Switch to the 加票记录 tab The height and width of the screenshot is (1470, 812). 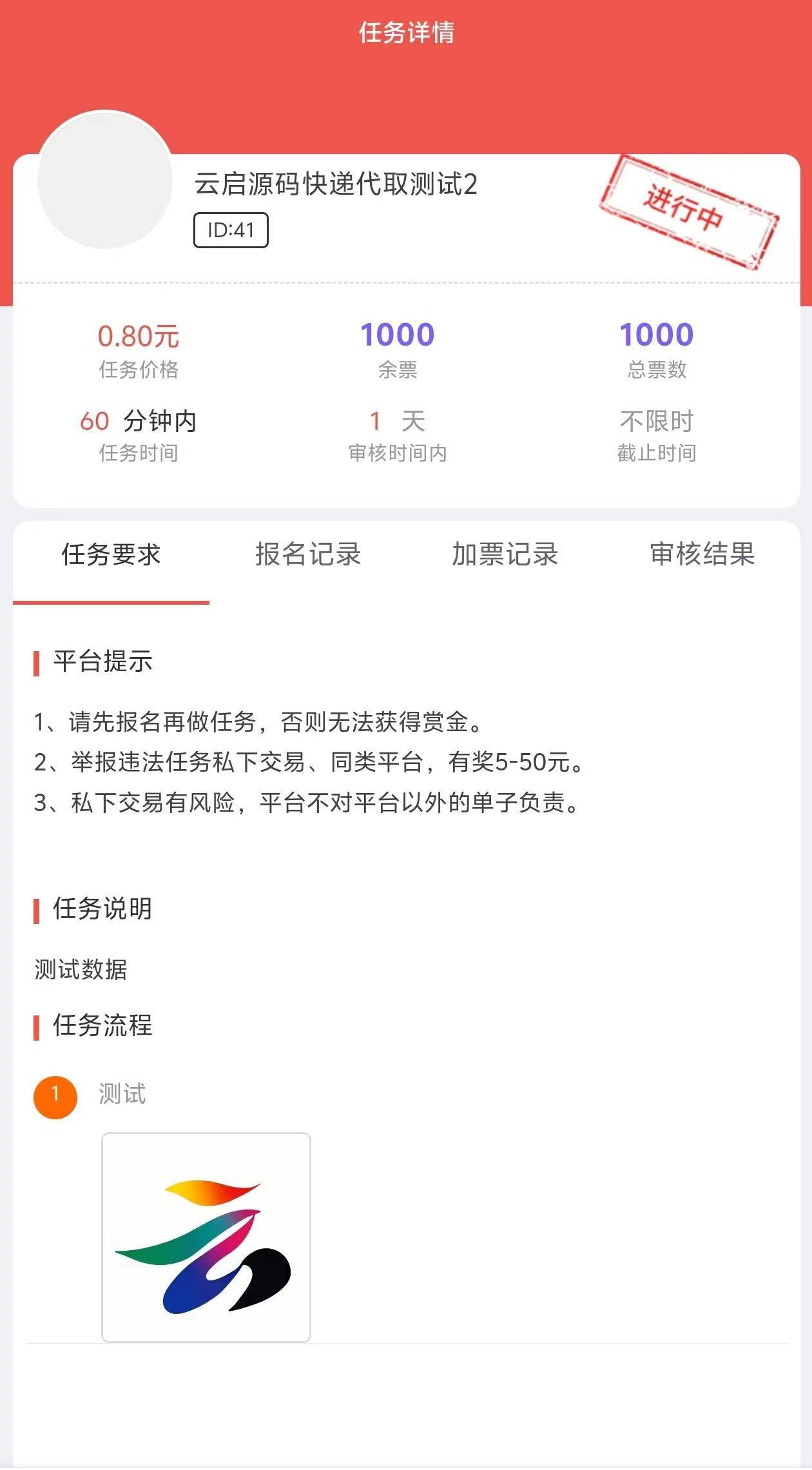(503, 556)
